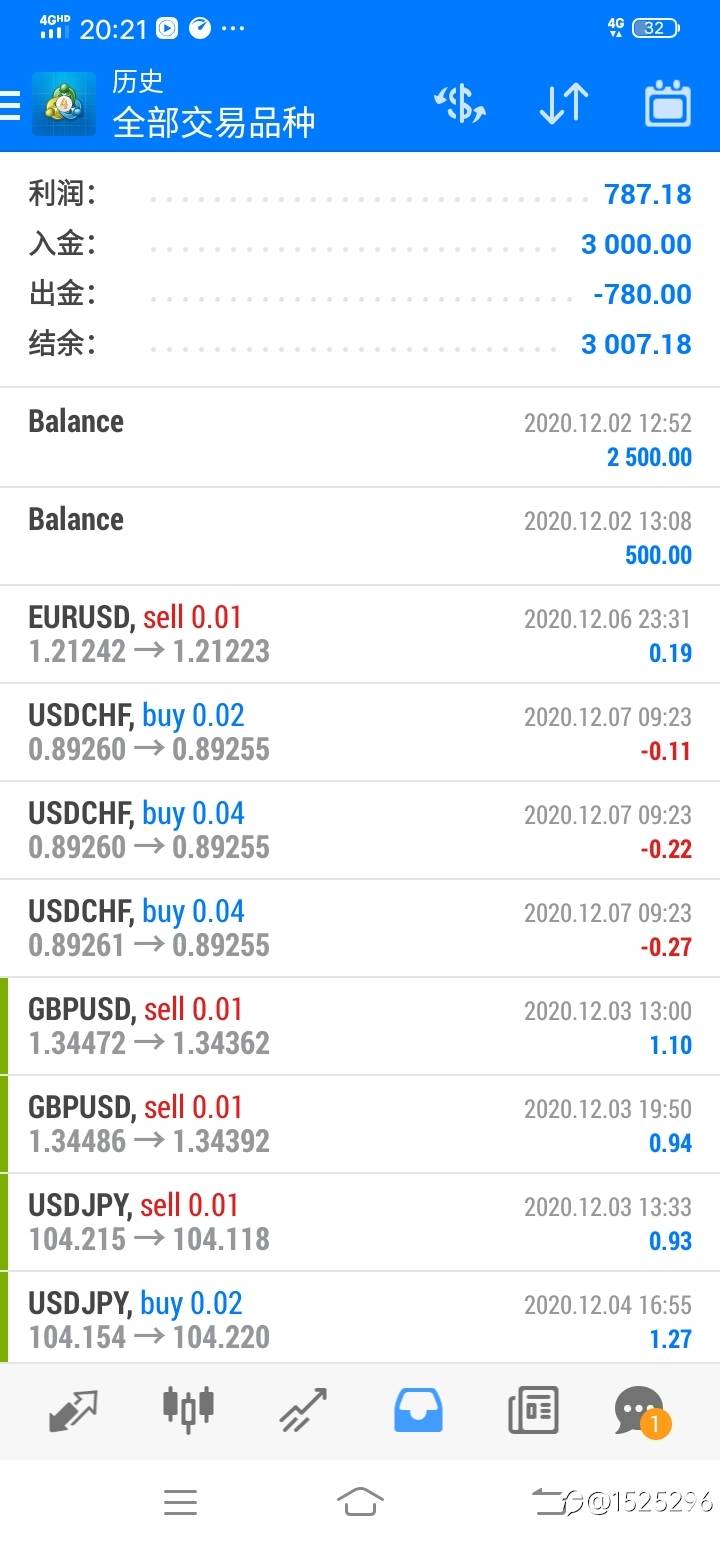Expand the EURUSD sell 0.01 trade
Image resolution: width=720 pixels, height=1544 pixels.
(360, 634)
